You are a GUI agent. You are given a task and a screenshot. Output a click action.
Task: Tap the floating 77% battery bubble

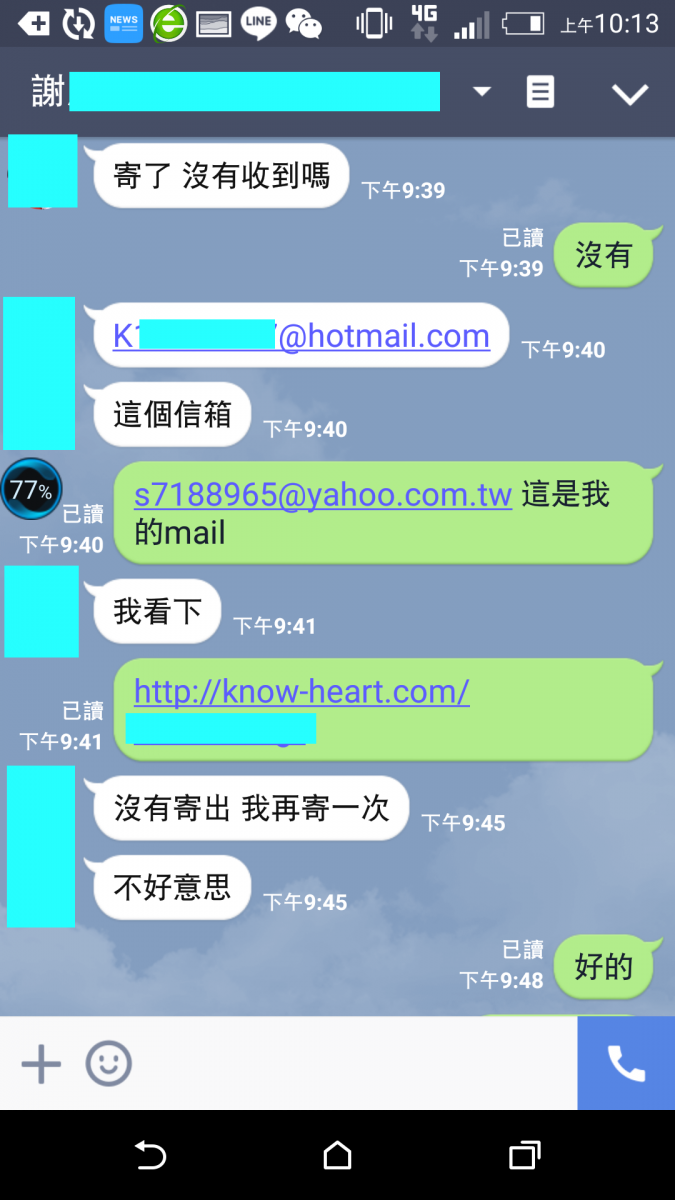[31, 490]
